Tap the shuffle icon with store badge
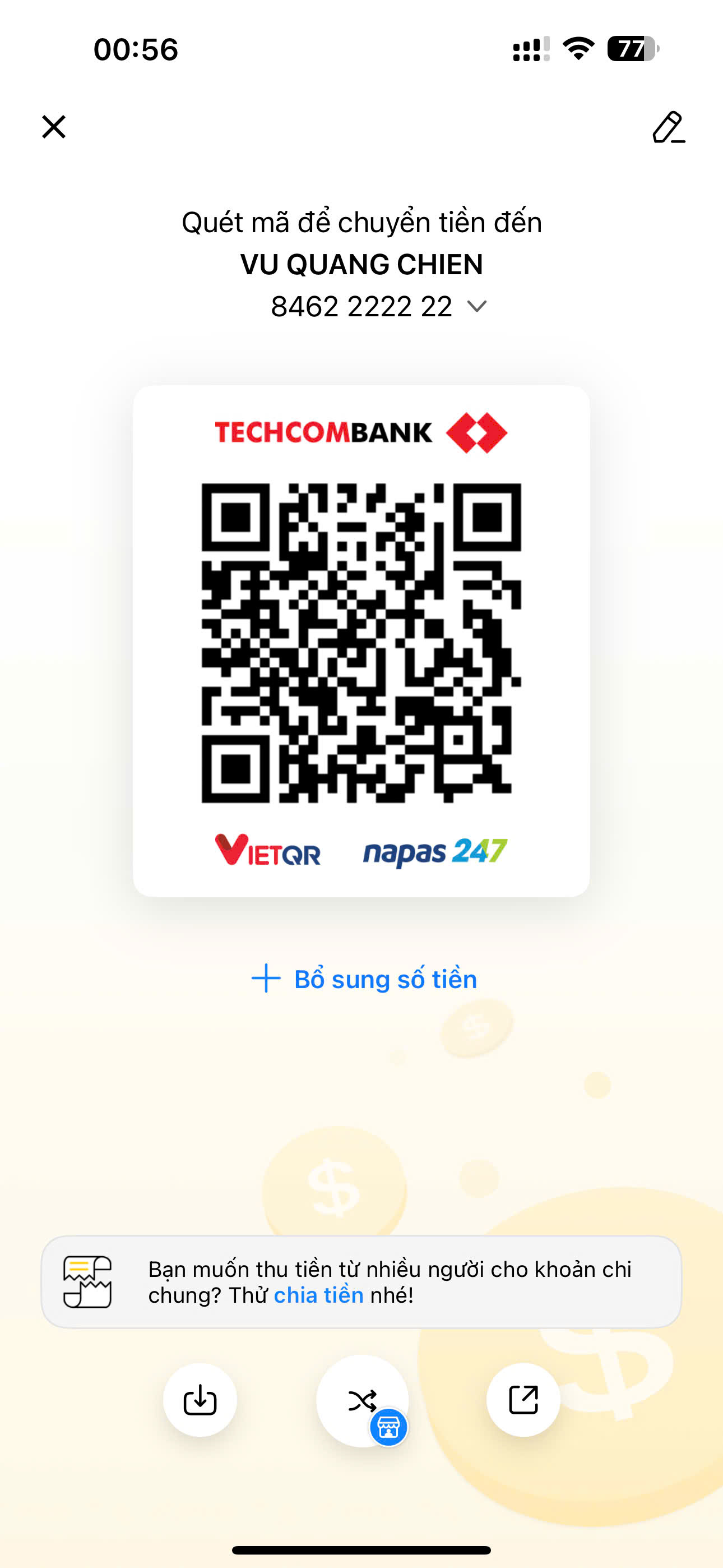Screen dimensions: 723x1568 coord(362,1401)
